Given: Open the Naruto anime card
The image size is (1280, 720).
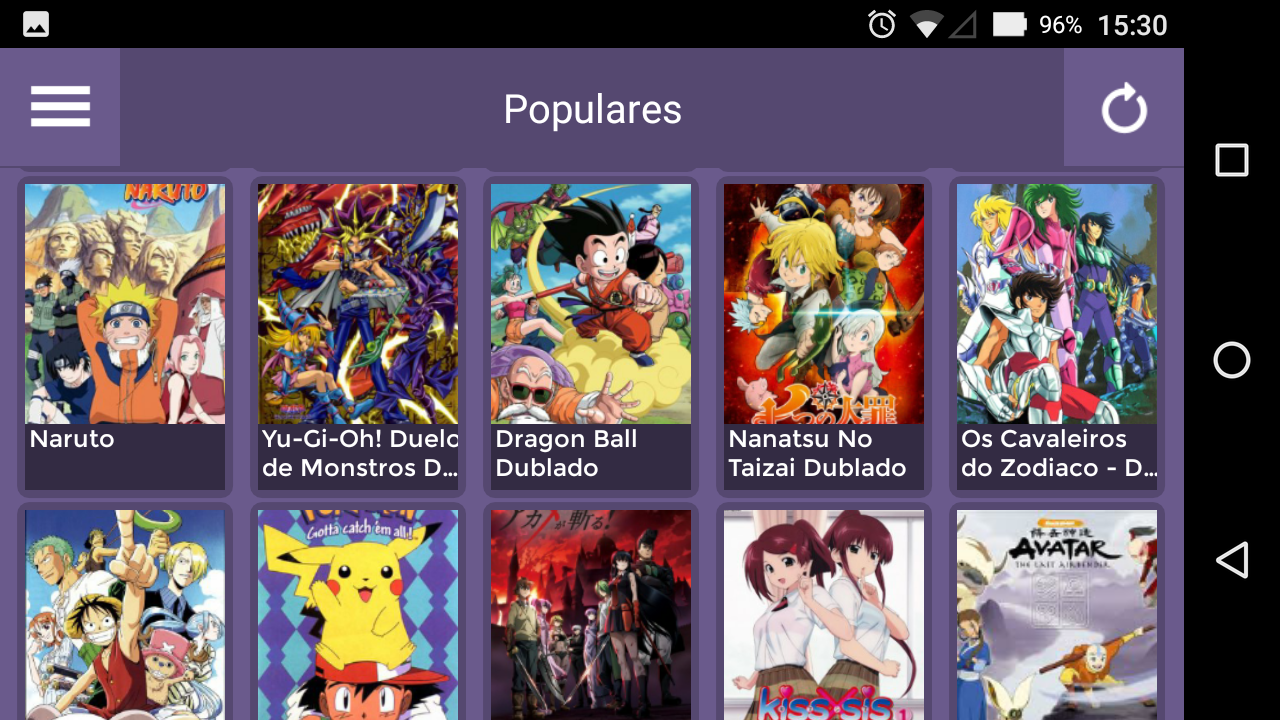Looking at the screenshot, I should (x=125, y=335).
